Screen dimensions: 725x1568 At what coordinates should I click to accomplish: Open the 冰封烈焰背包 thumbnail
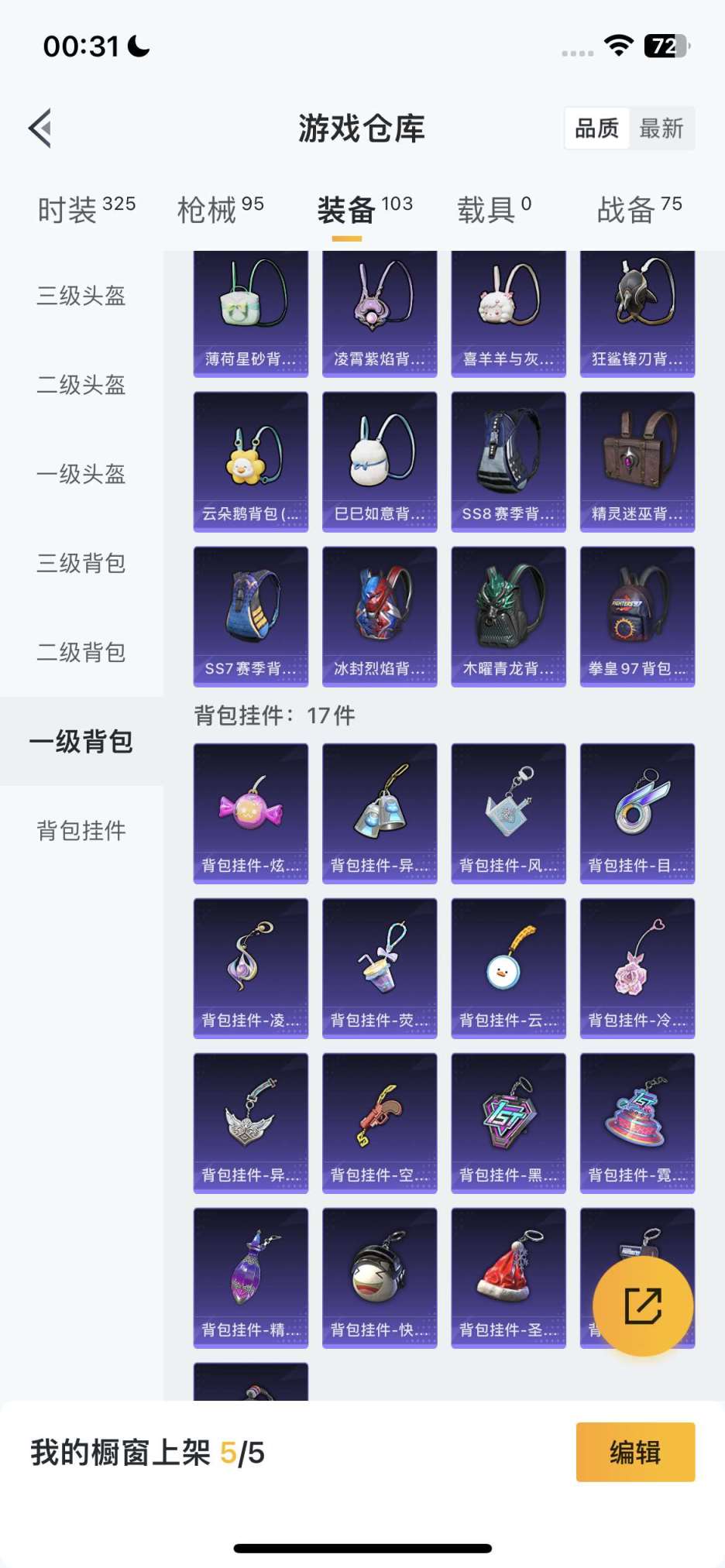[x=379, y=616]
